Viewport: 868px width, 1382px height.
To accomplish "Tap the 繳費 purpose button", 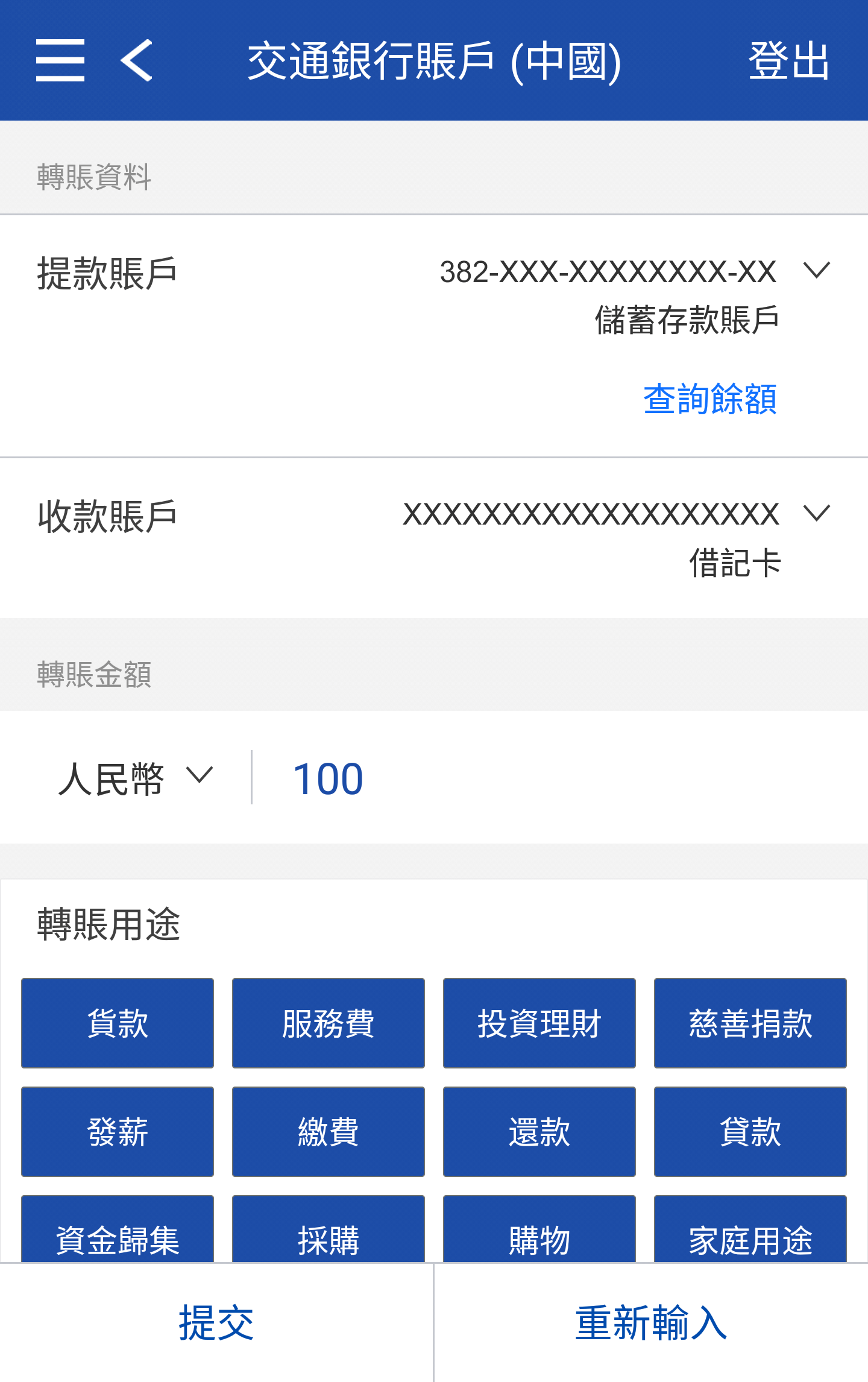I will pyautogui.click(x=329, y=1132).
